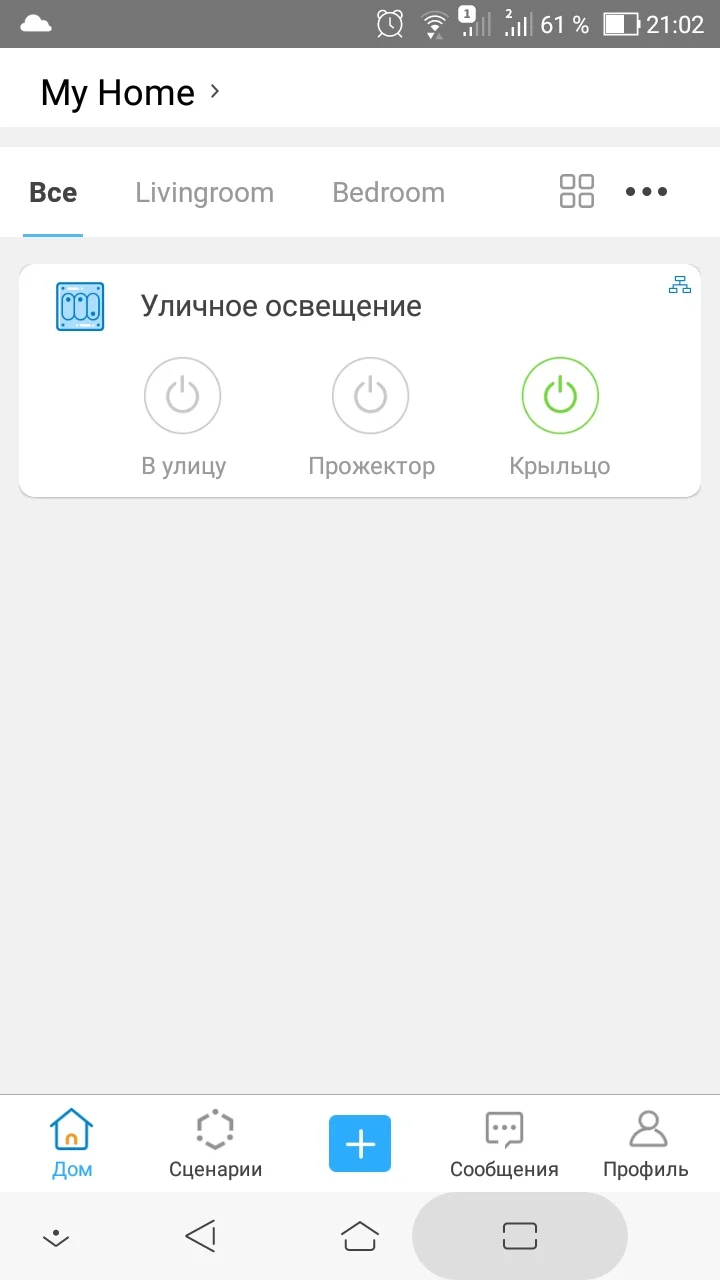The image size is (720, 1280).
Task: Open the Уличное освещение device card
Action: (280, 306)
